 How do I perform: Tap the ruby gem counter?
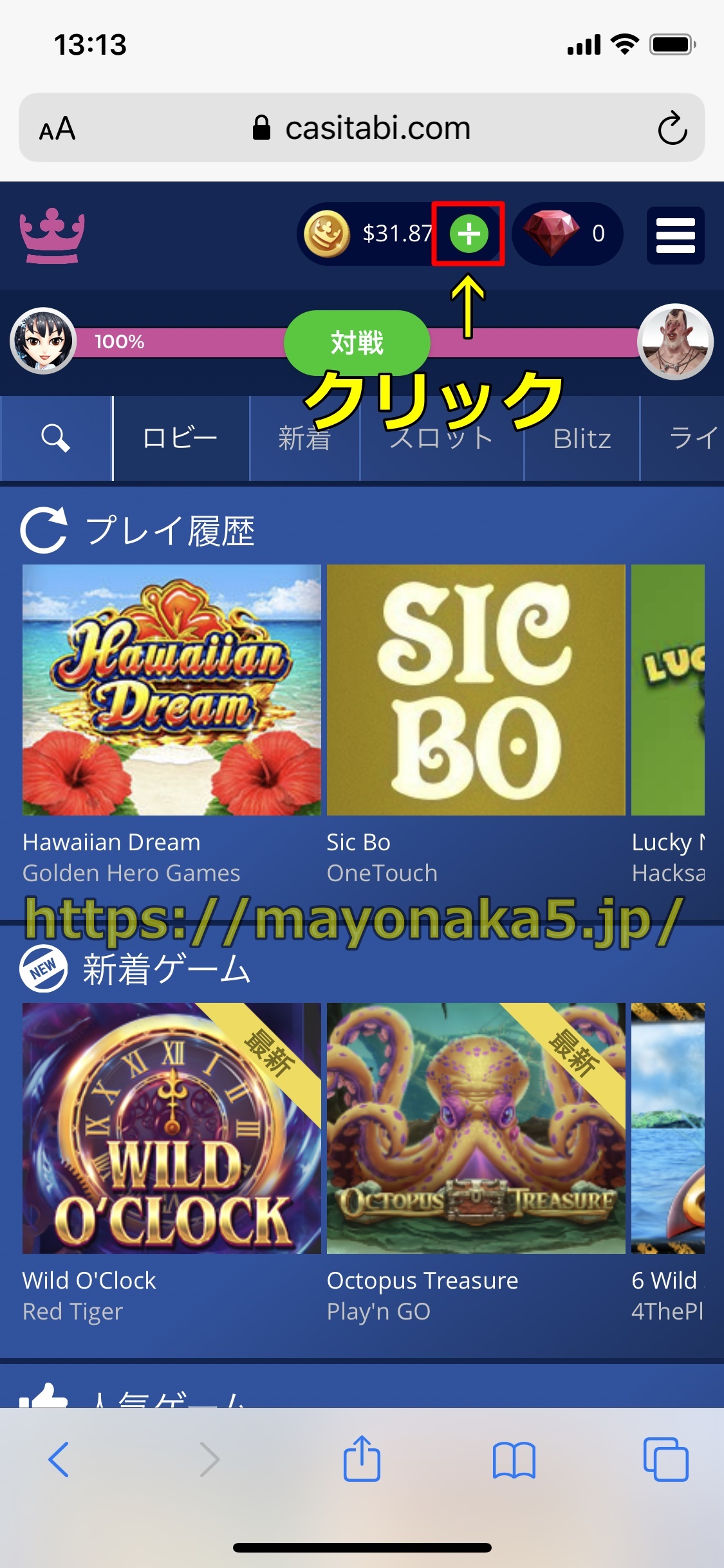[567, 234]
